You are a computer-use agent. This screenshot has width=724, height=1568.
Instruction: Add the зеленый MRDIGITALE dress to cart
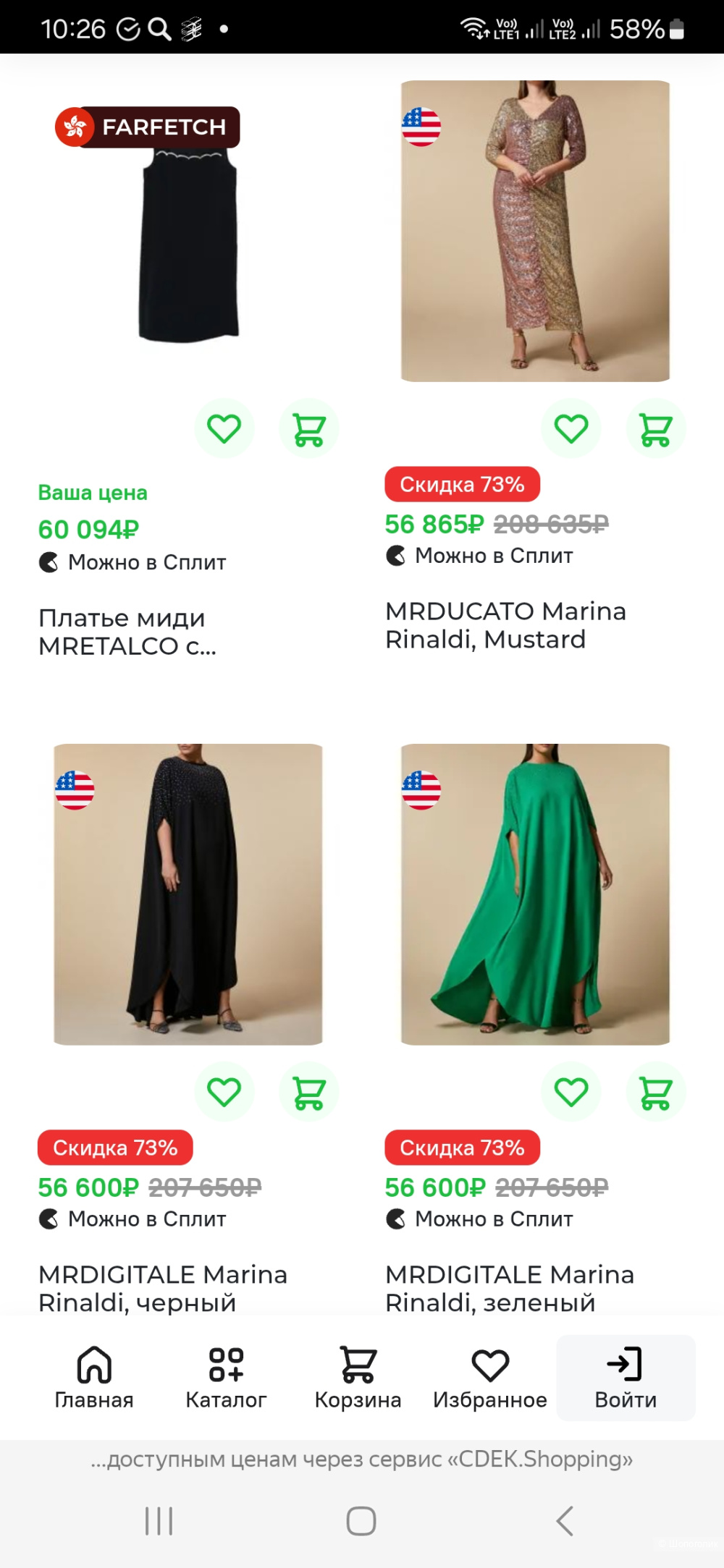click(x=656, y=1092)
